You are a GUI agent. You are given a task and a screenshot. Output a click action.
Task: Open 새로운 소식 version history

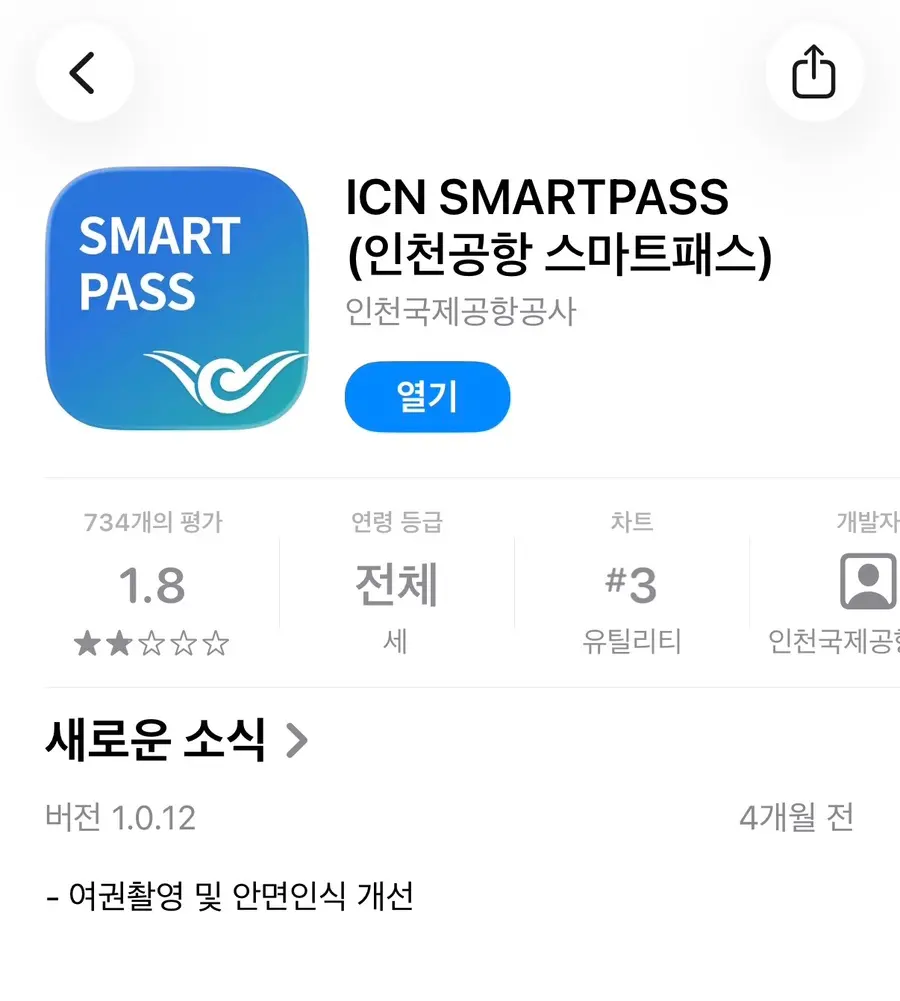click(x=176, y=740)
